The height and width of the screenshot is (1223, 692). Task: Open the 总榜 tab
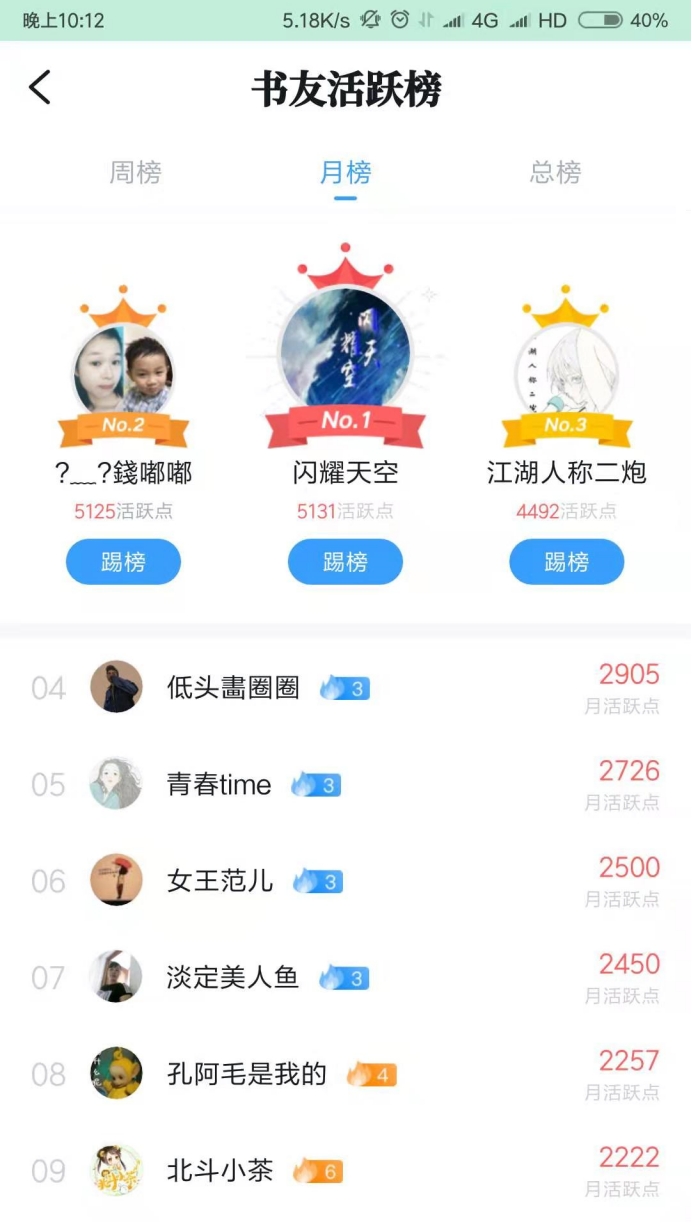pyautogui.click(x=555, y=173)
